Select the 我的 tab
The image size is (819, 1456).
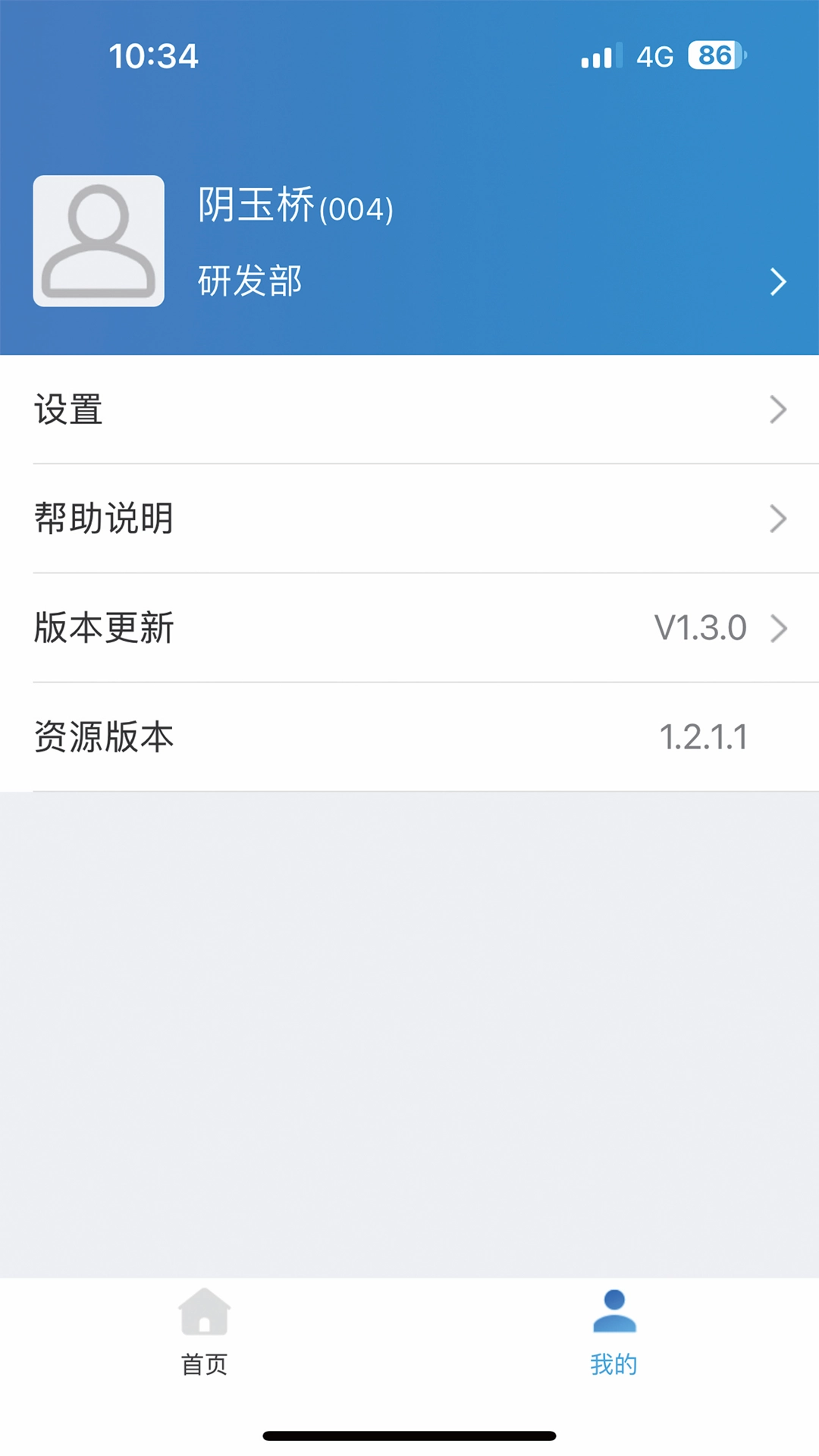click(x=613, y=1333)
